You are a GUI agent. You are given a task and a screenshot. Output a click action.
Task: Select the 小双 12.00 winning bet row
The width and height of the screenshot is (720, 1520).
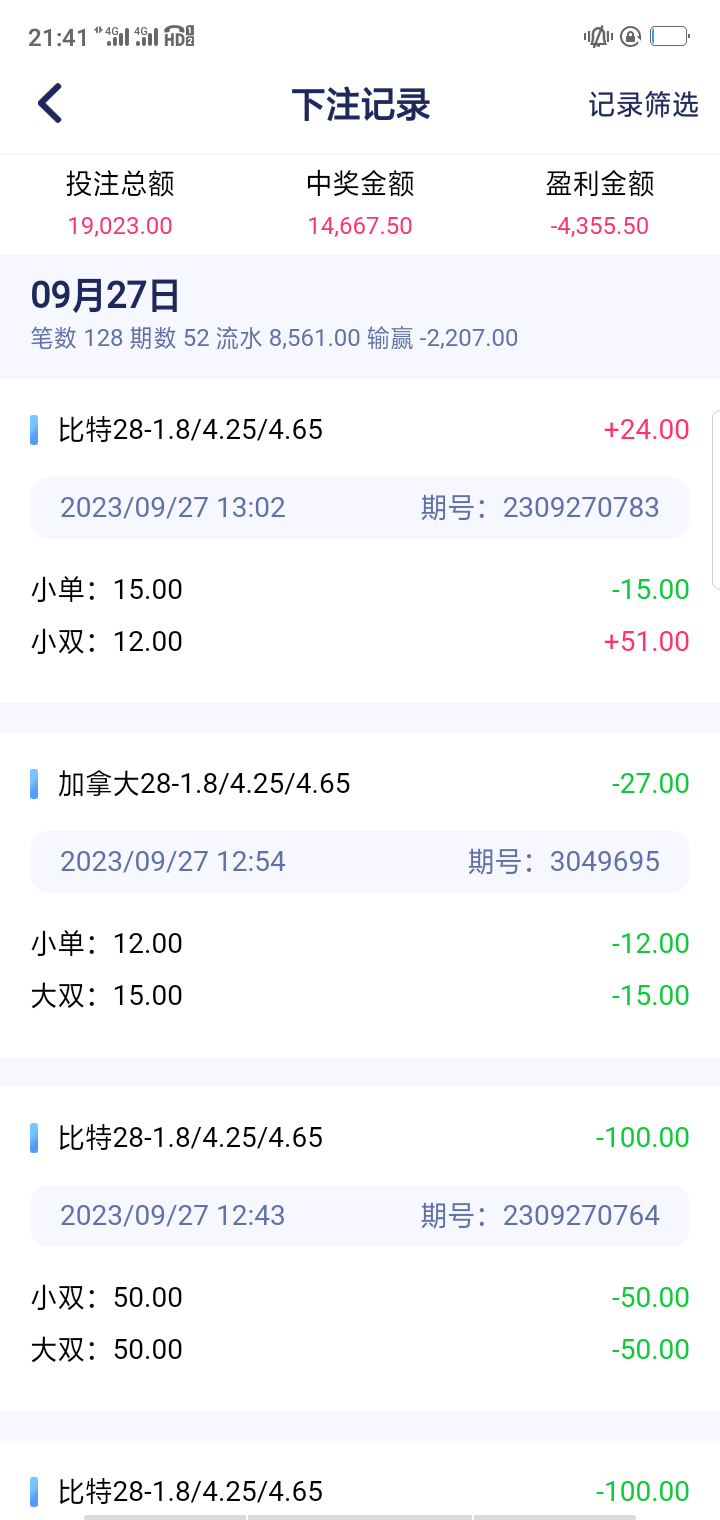pyautogui.click(x=120, y=641)
